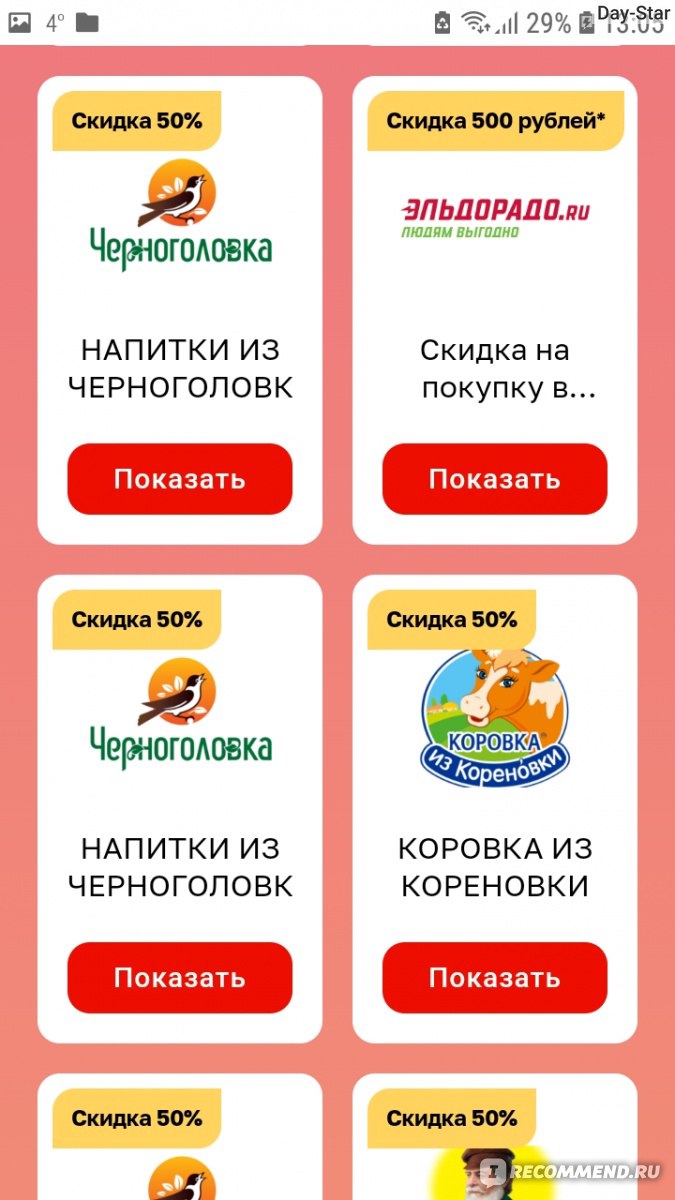Tap Показать for Коровка из Кореновки
675x1200 pixels.
point(494,978)
